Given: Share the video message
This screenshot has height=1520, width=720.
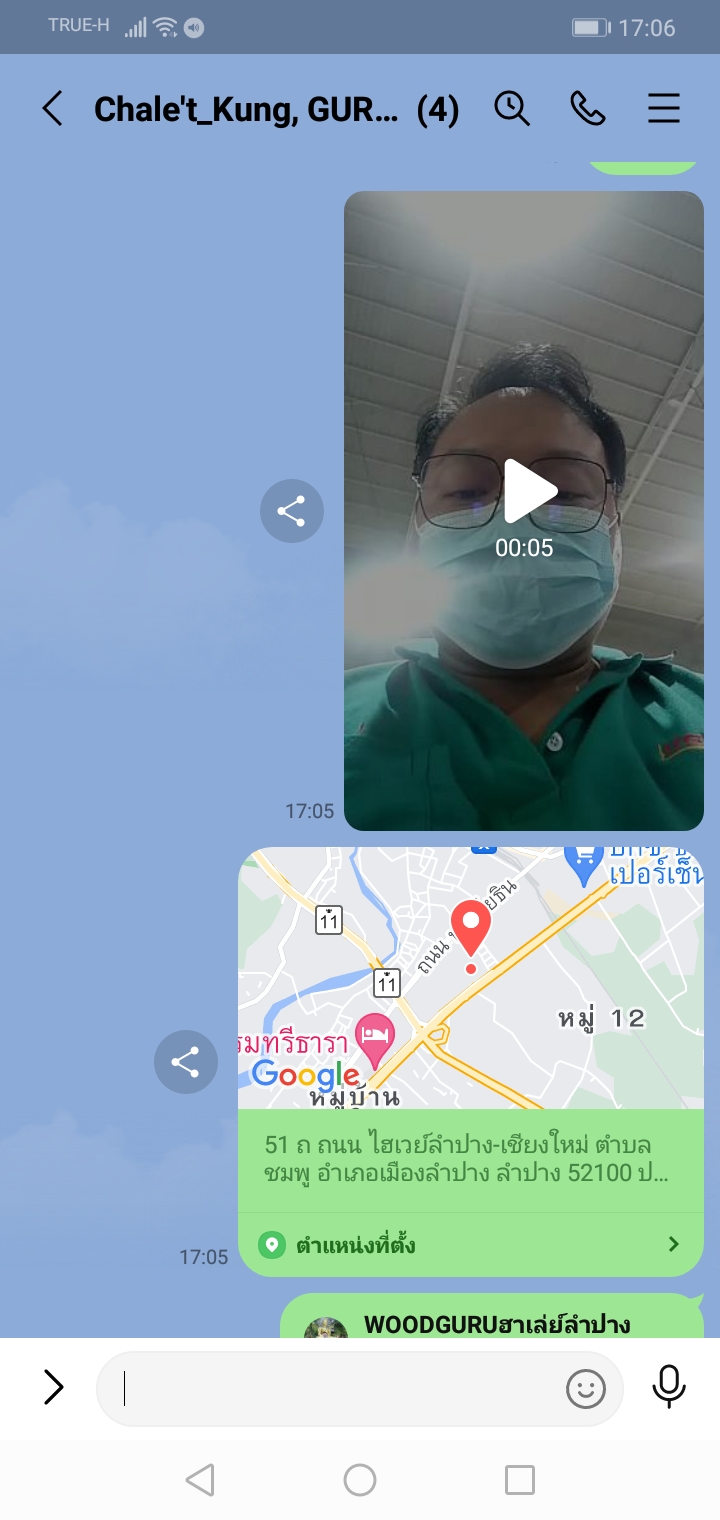Looking at the screenshot, I should 291,511.
